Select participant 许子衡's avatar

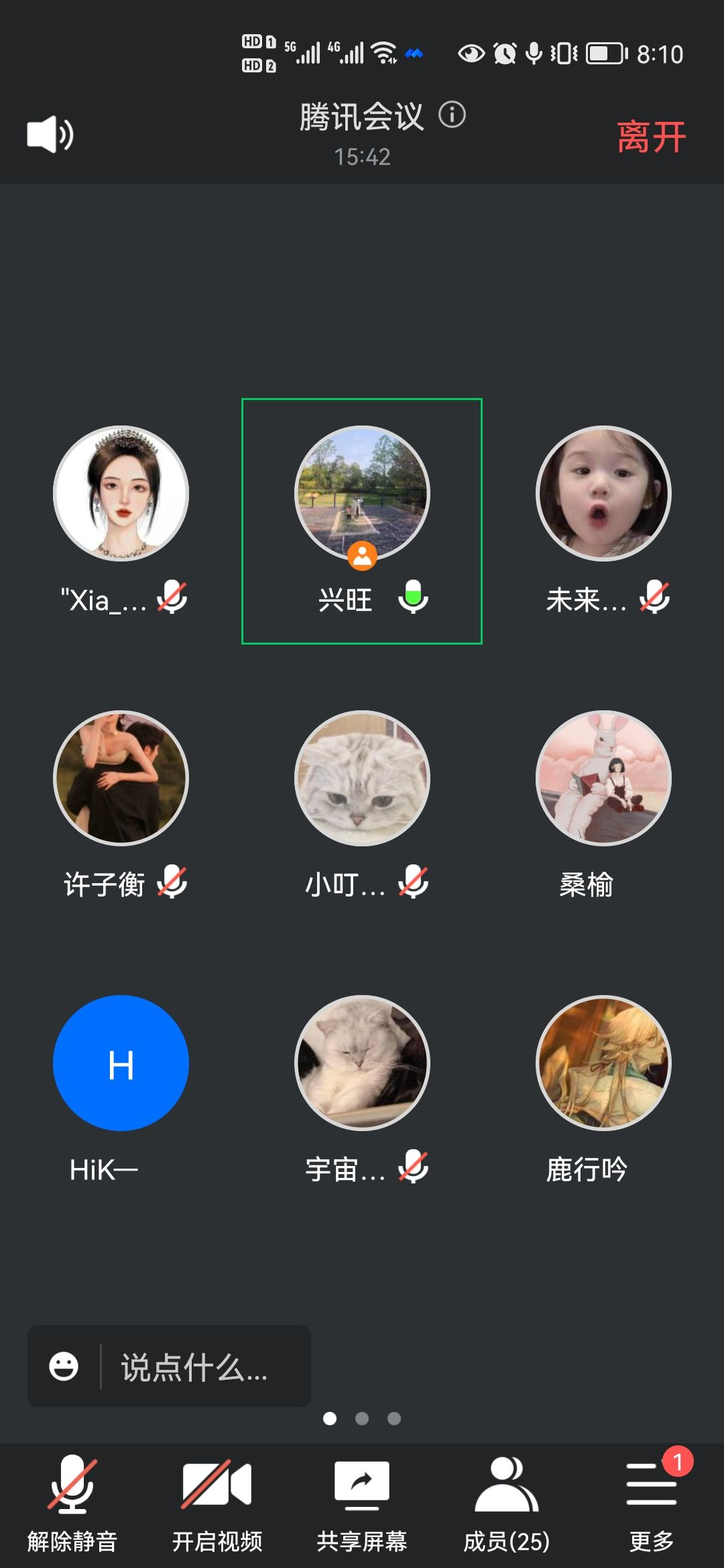tap(121, 778)
